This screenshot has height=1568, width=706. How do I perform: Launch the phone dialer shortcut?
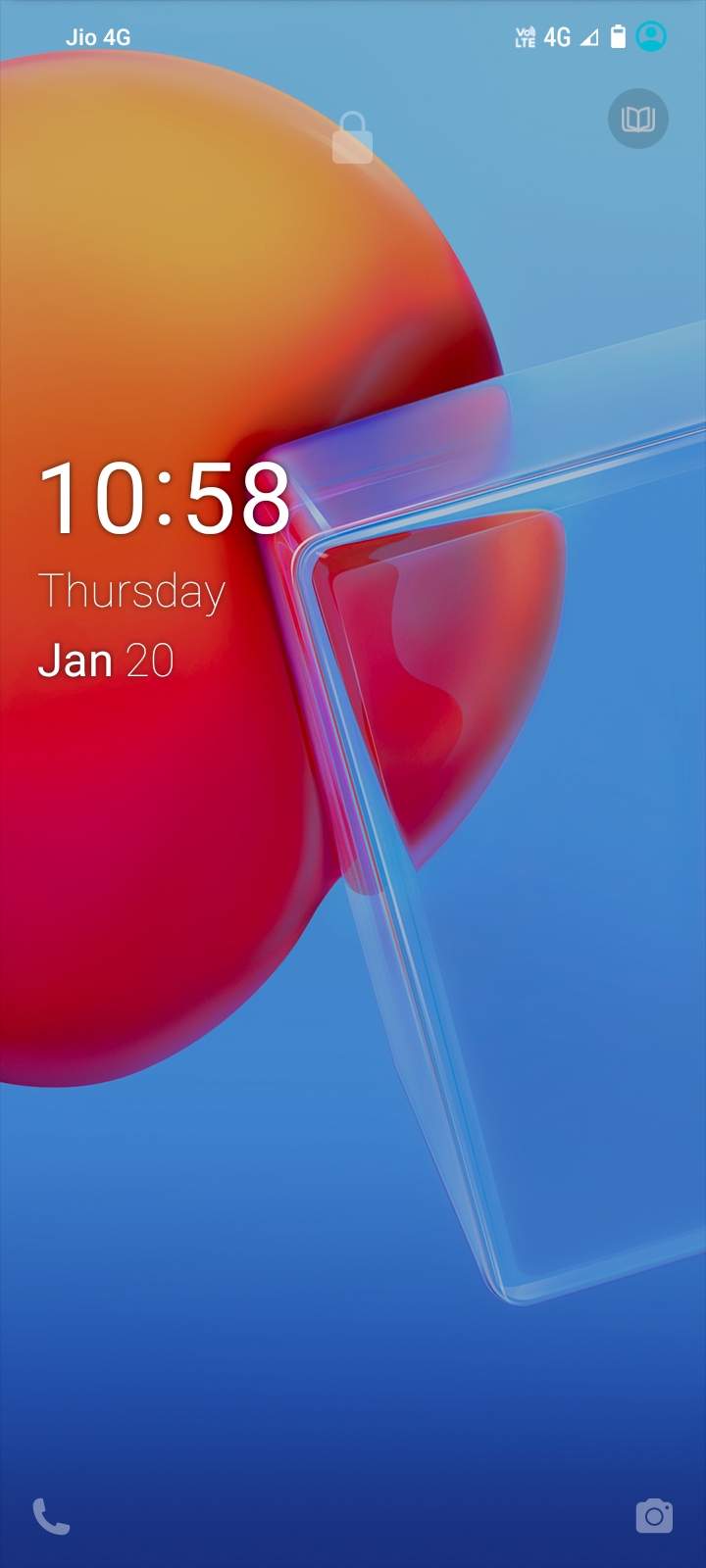coord(51,1516)
